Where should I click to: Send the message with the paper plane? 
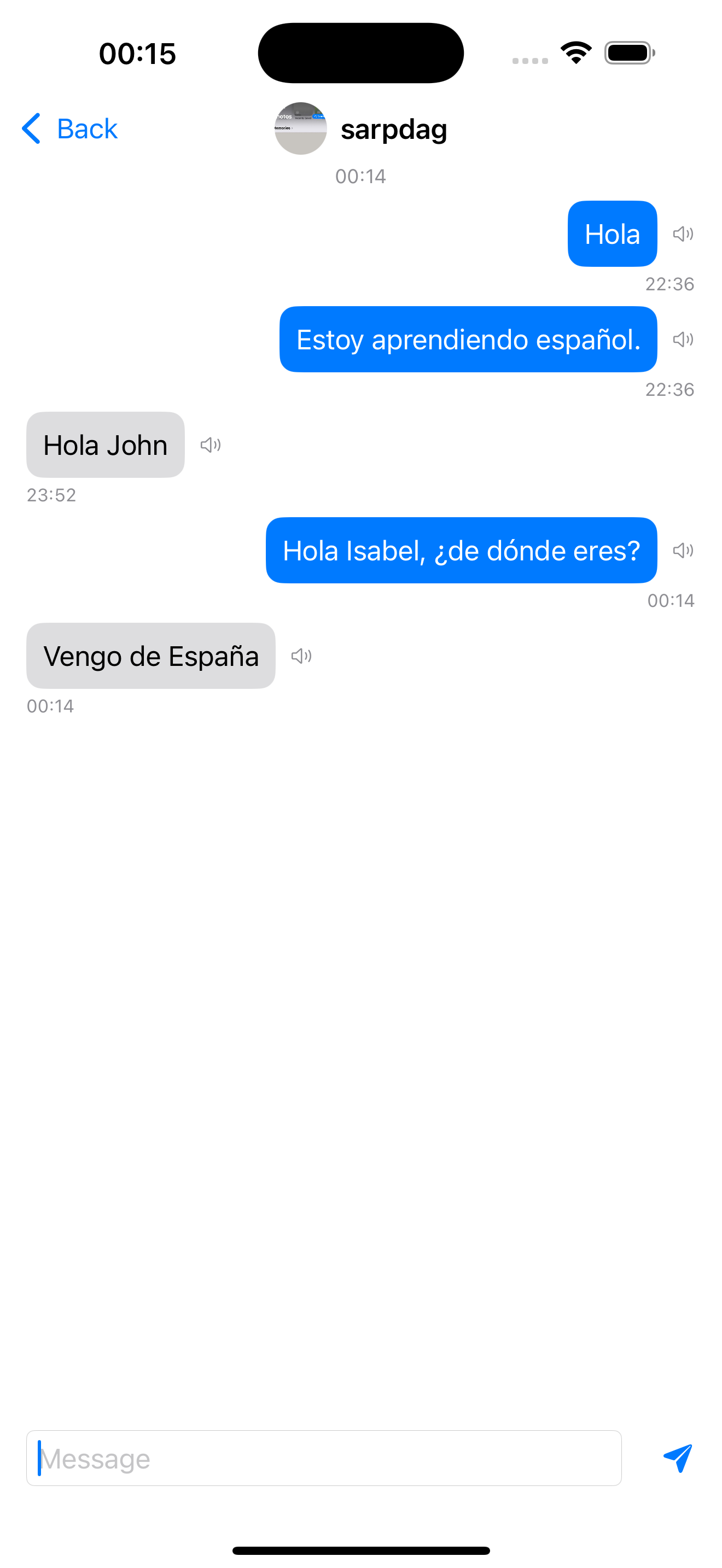point(678,1458)
